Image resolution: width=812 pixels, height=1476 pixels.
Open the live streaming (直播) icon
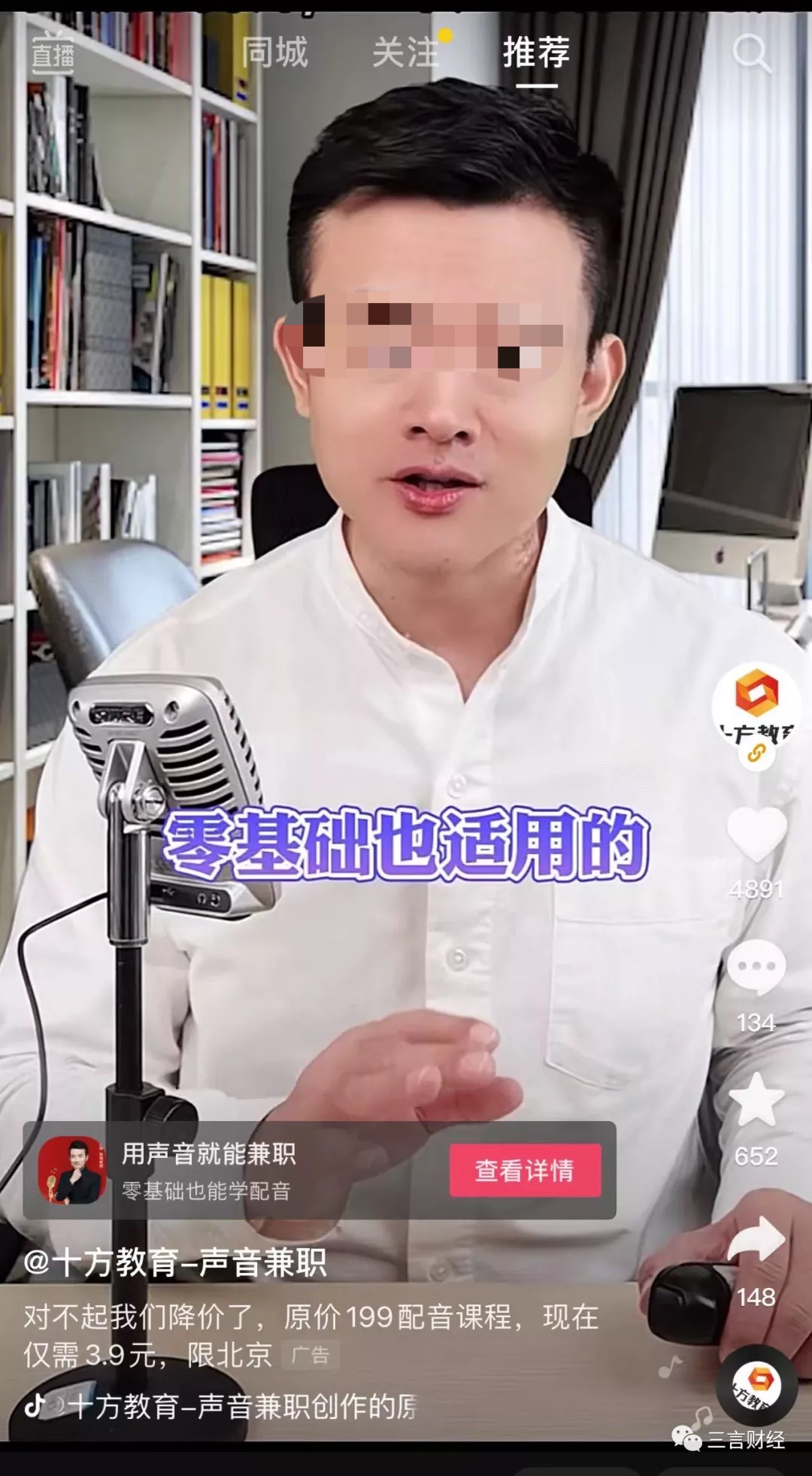click(53, 53)
